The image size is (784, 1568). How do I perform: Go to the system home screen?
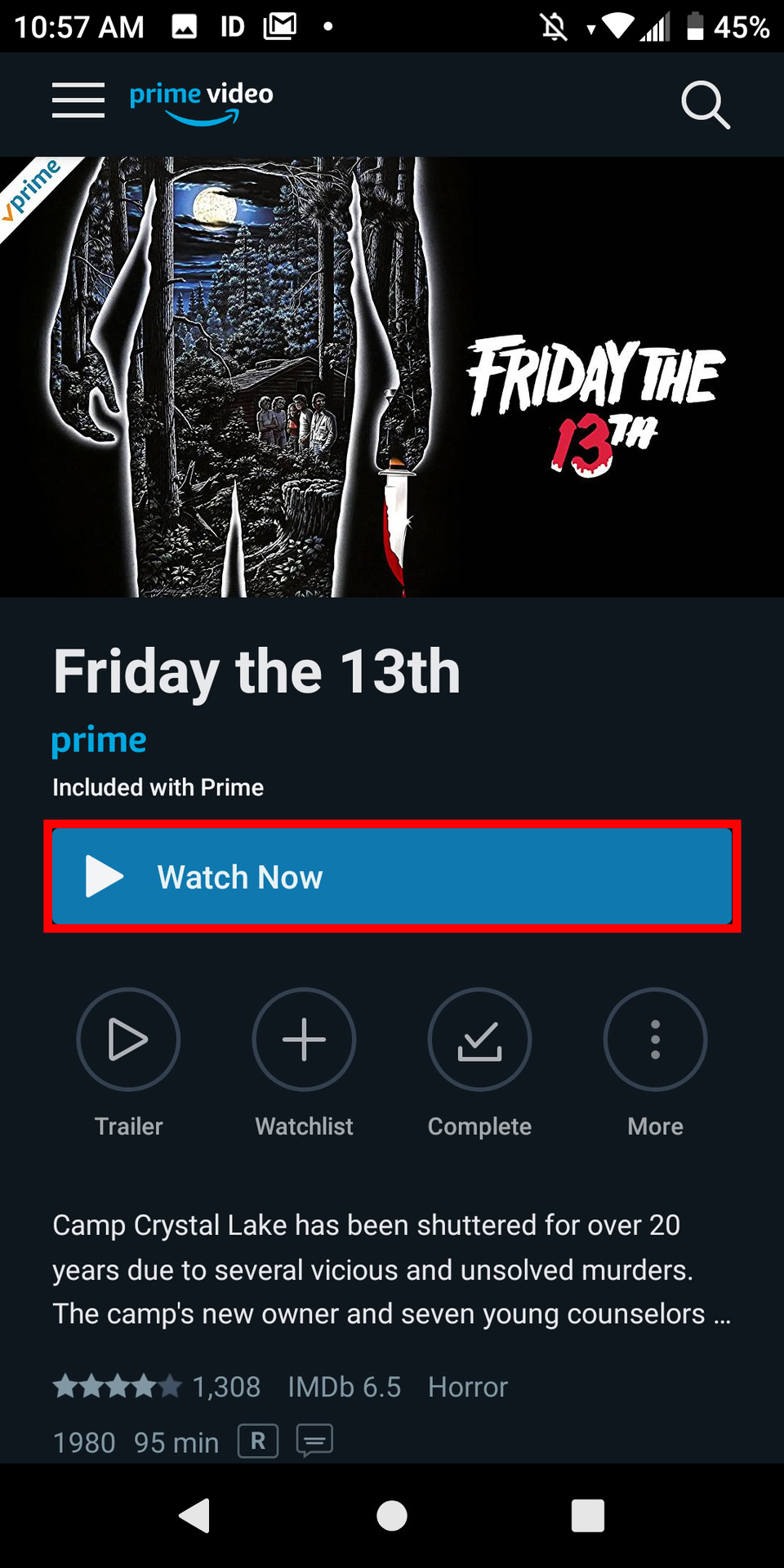click(392, 1516)
